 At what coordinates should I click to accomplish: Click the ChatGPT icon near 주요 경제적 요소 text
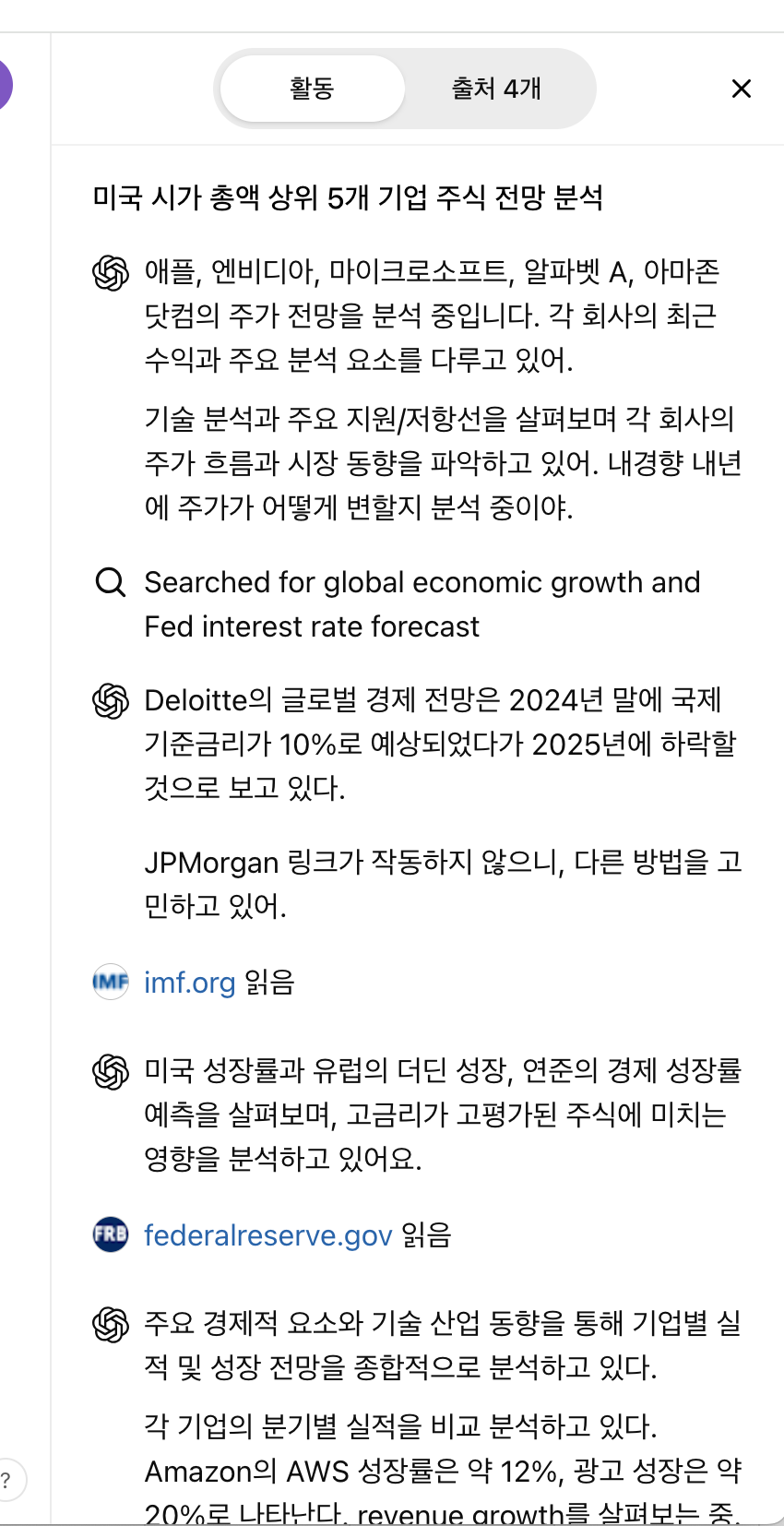pos(110,1324)
